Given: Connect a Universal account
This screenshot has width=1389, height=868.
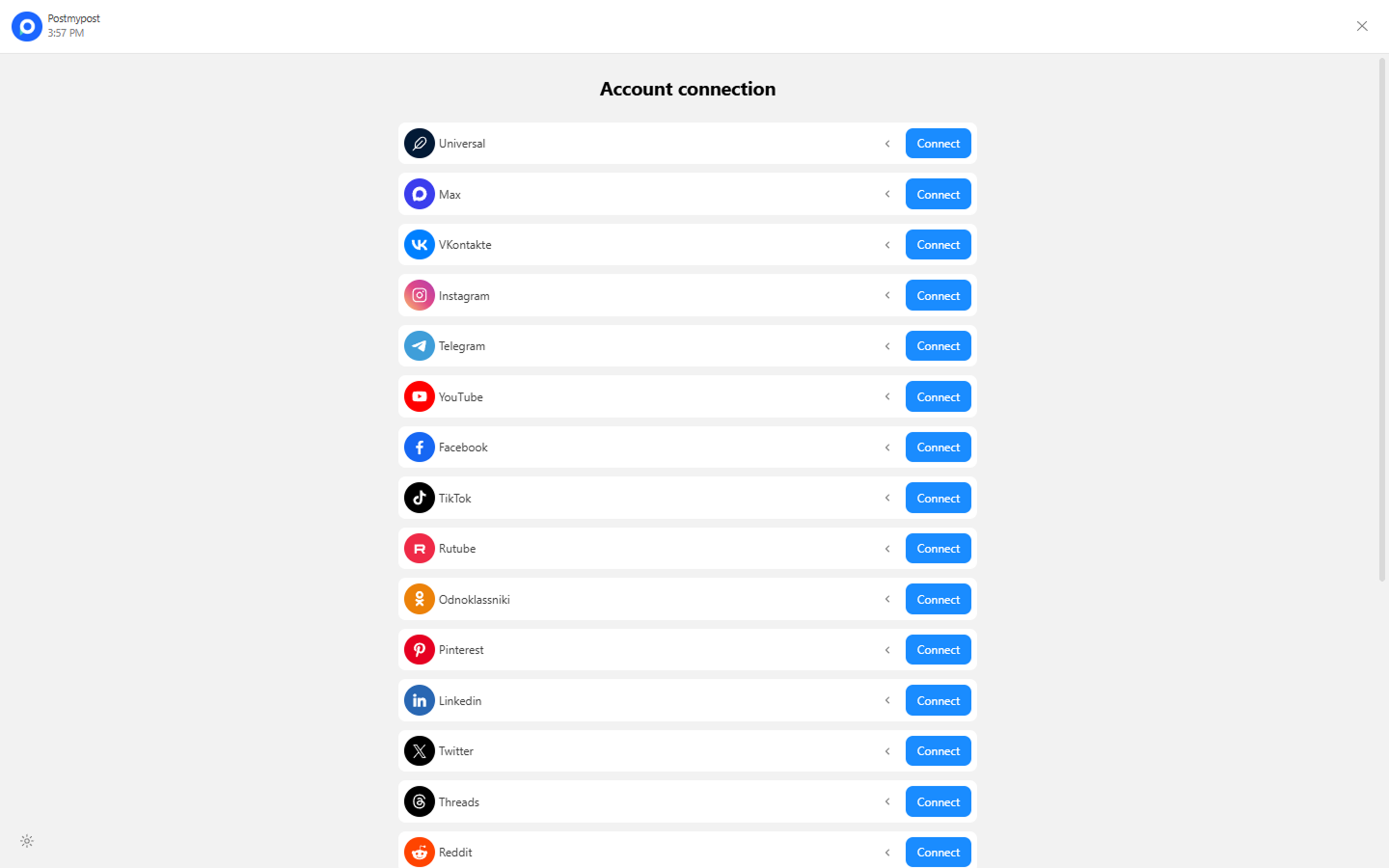Looking at the screenshot, I should pos(938,144).
